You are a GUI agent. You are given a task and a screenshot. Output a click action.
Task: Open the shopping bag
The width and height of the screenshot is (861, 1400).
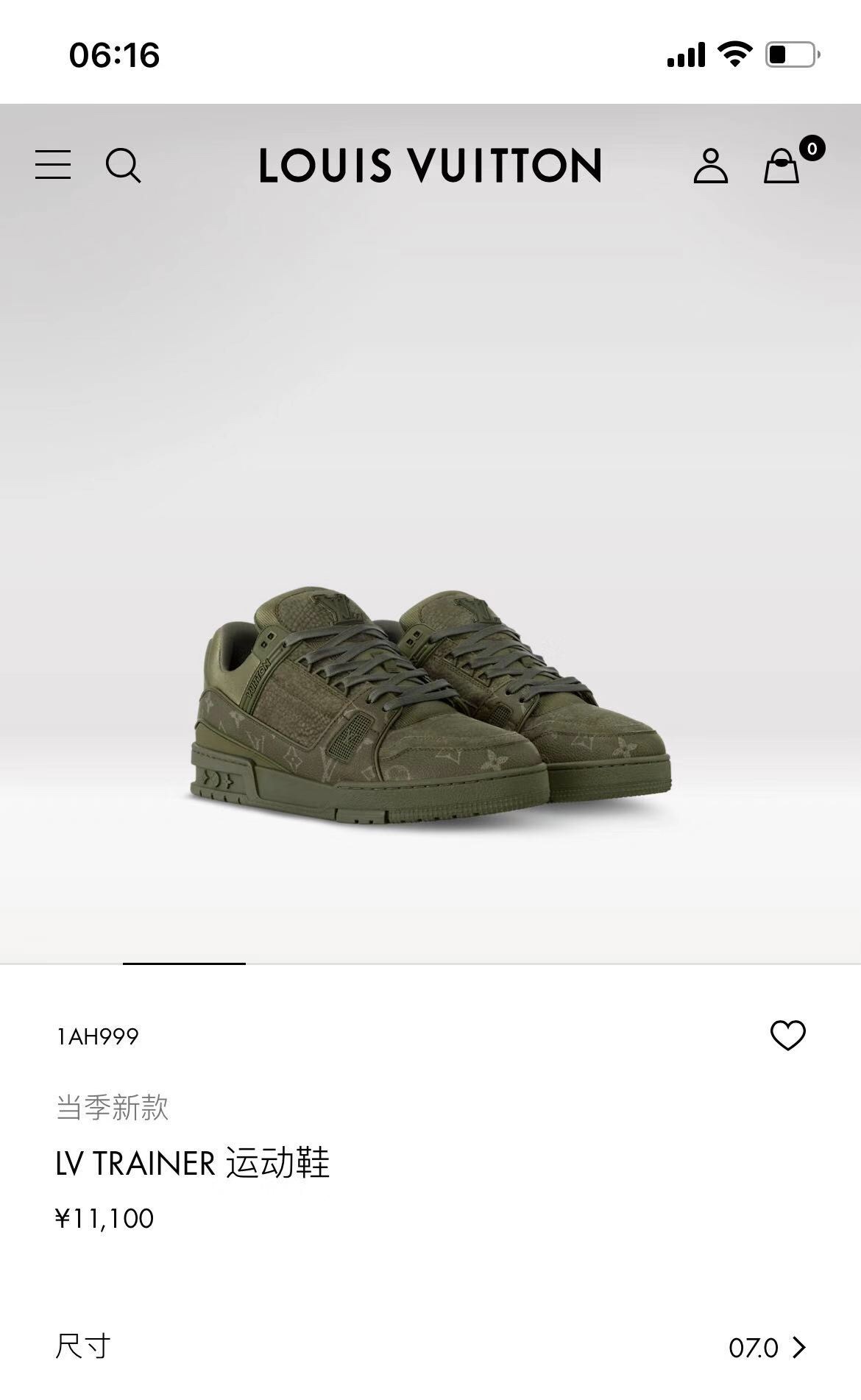tap(782, 166)
